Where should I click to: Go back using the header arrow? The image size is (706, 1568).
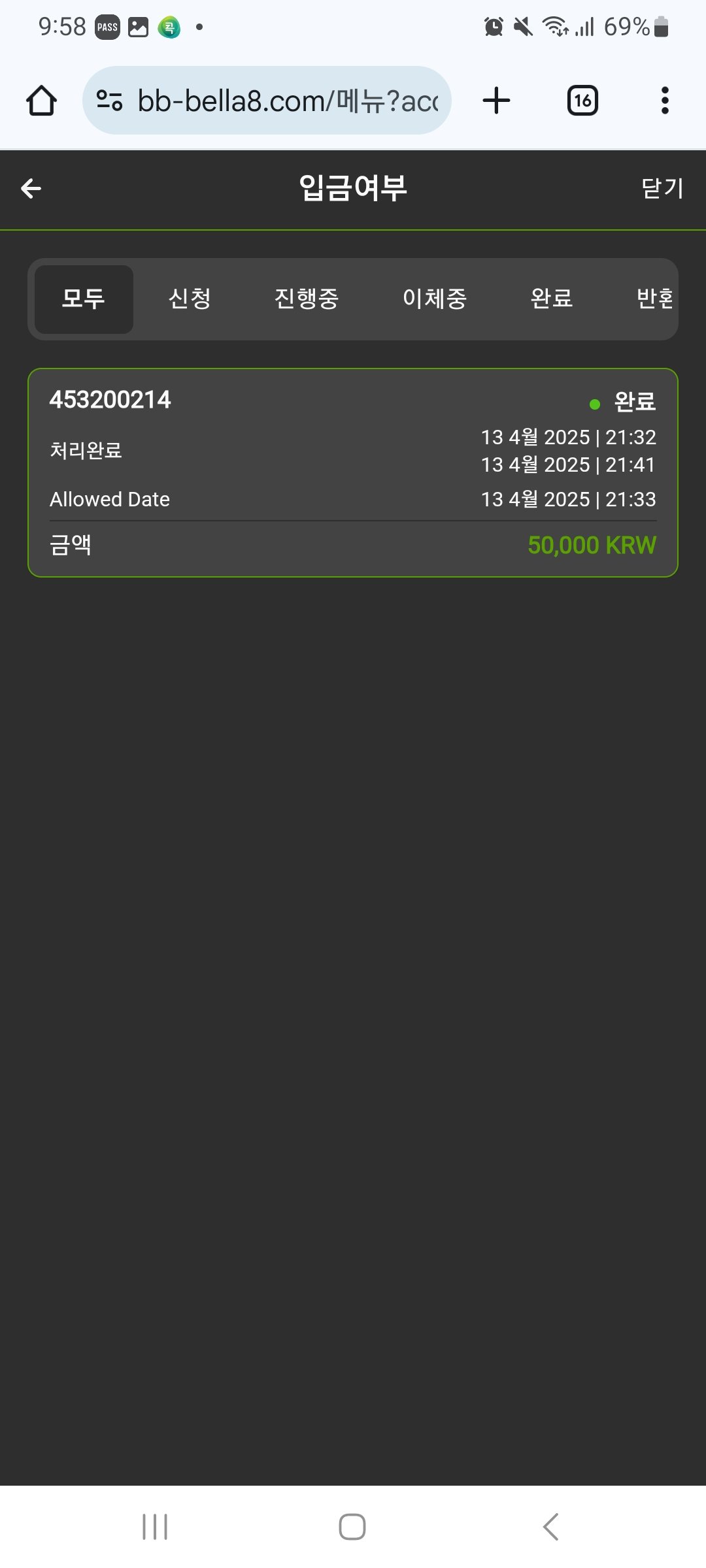[x=31, y=189]
